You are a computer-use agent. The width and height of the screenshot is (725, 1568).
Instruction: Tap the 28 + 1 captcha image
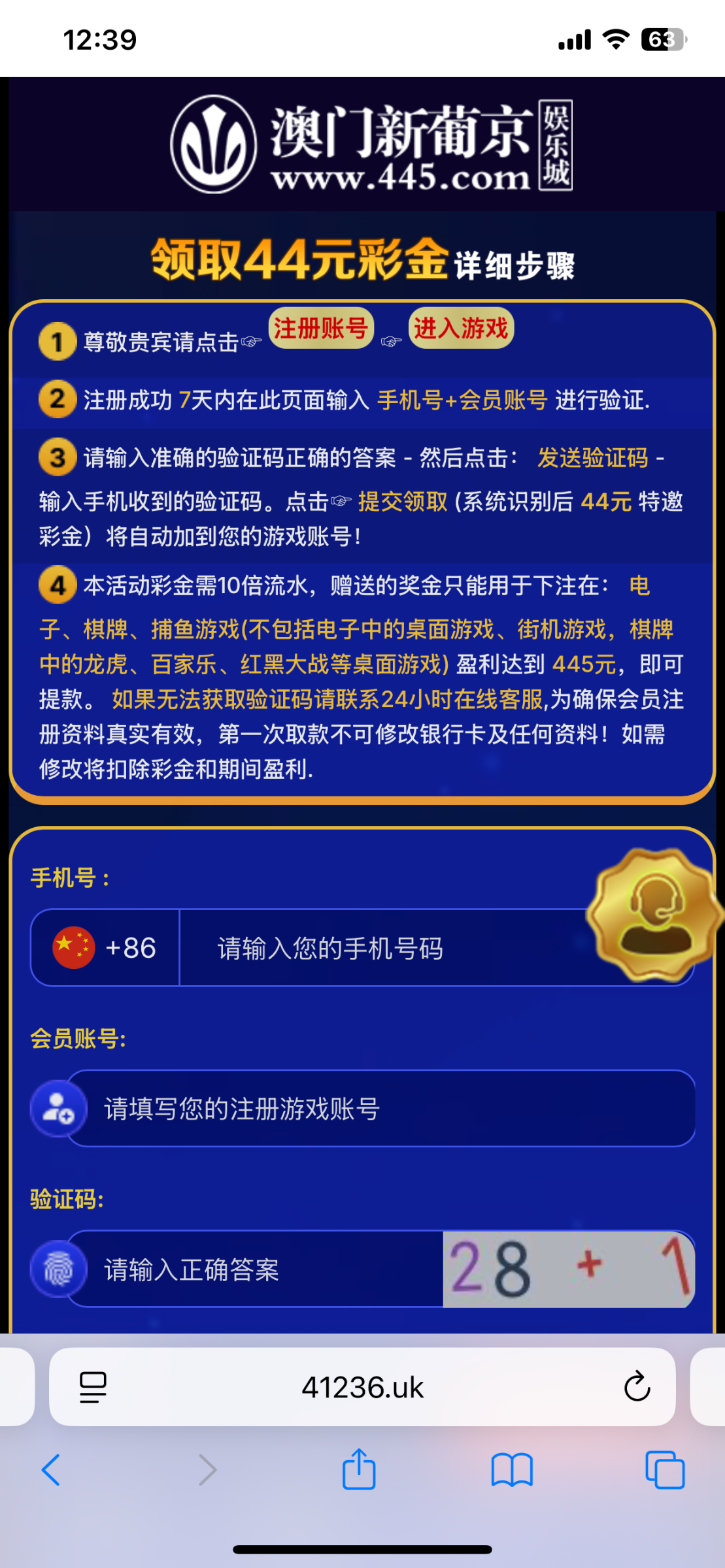[x=567, y=1268]
